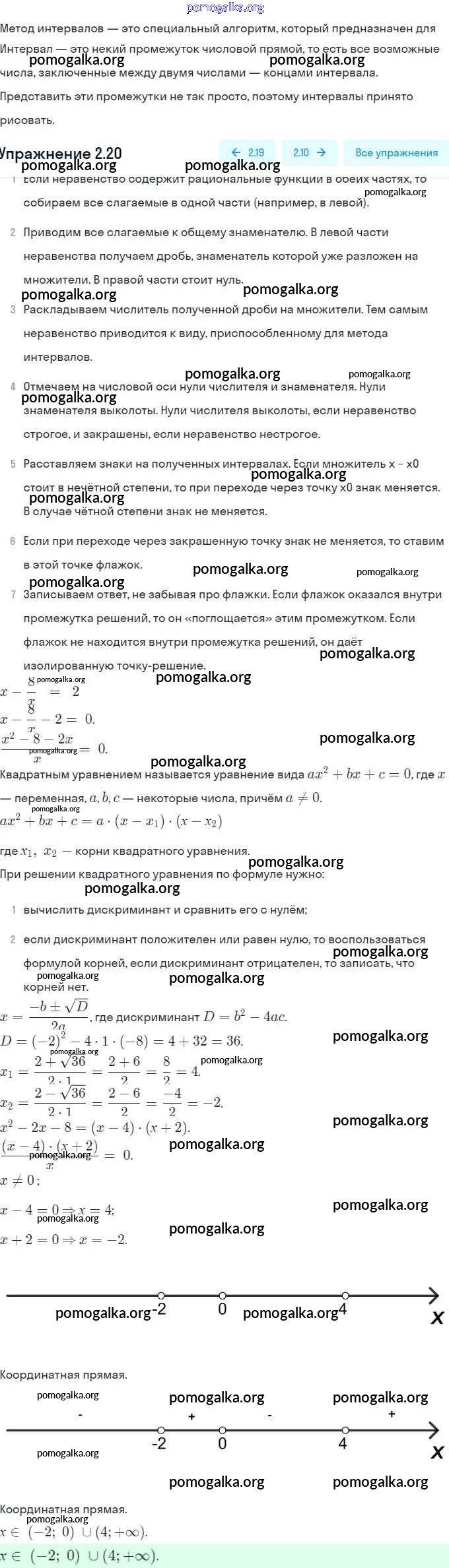449x1568 pixels.
Task: Open the Все упражнения list
Action: (396, 152)
